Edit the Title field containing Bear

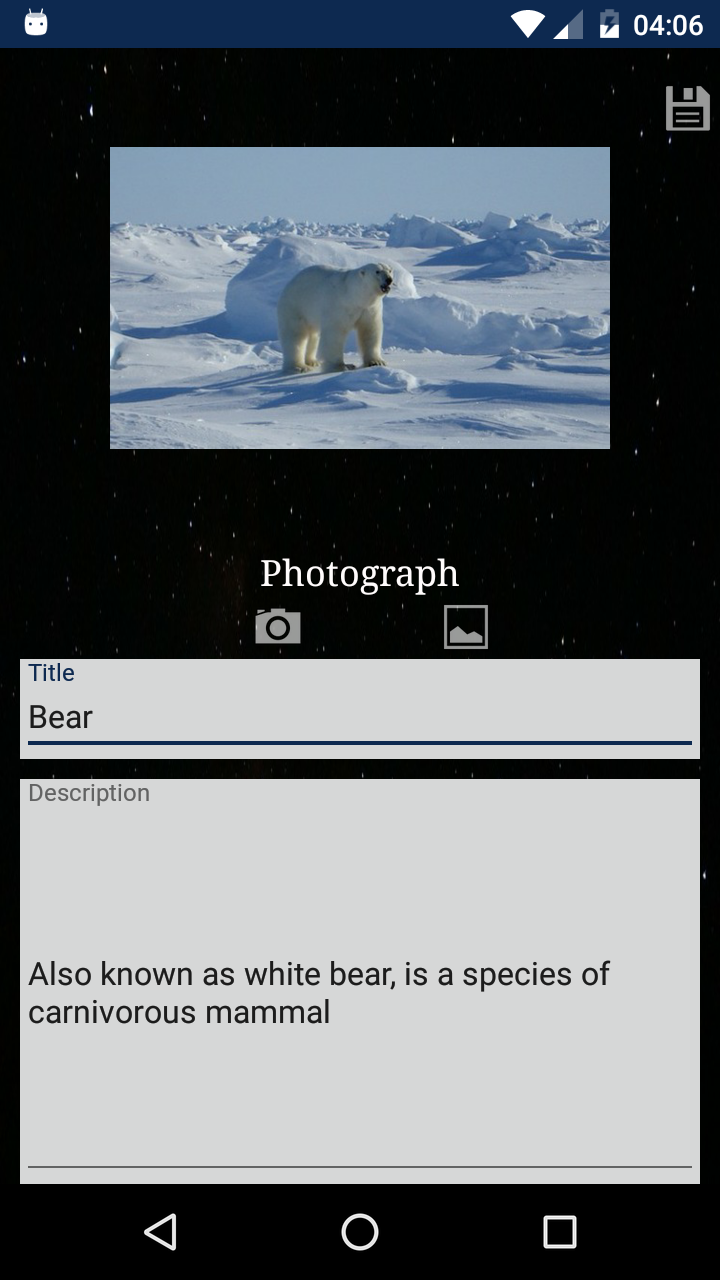pyautogui.click(x=360, y=717)
